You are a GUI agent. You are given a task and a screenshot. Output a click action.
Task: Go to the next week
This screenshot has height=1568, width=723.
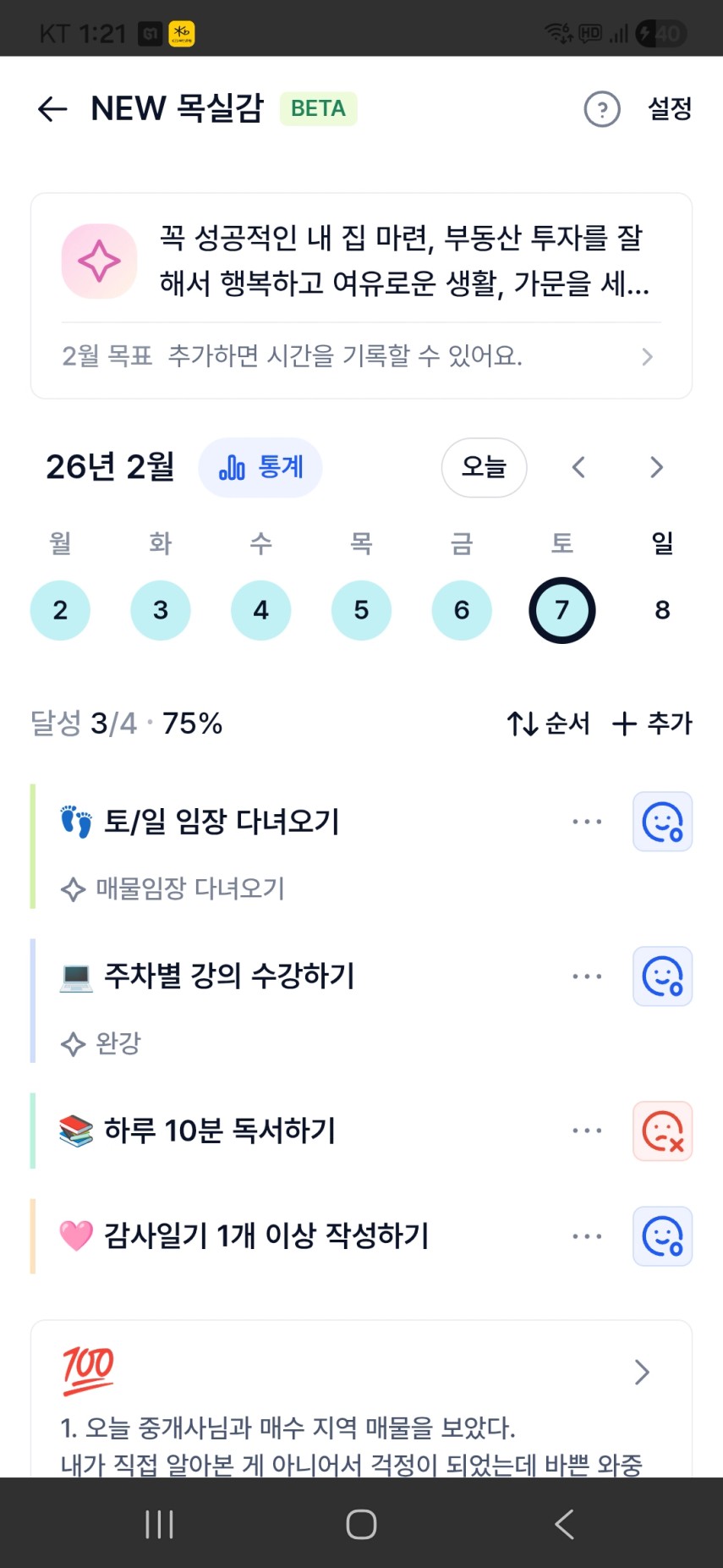pos(656,467)
